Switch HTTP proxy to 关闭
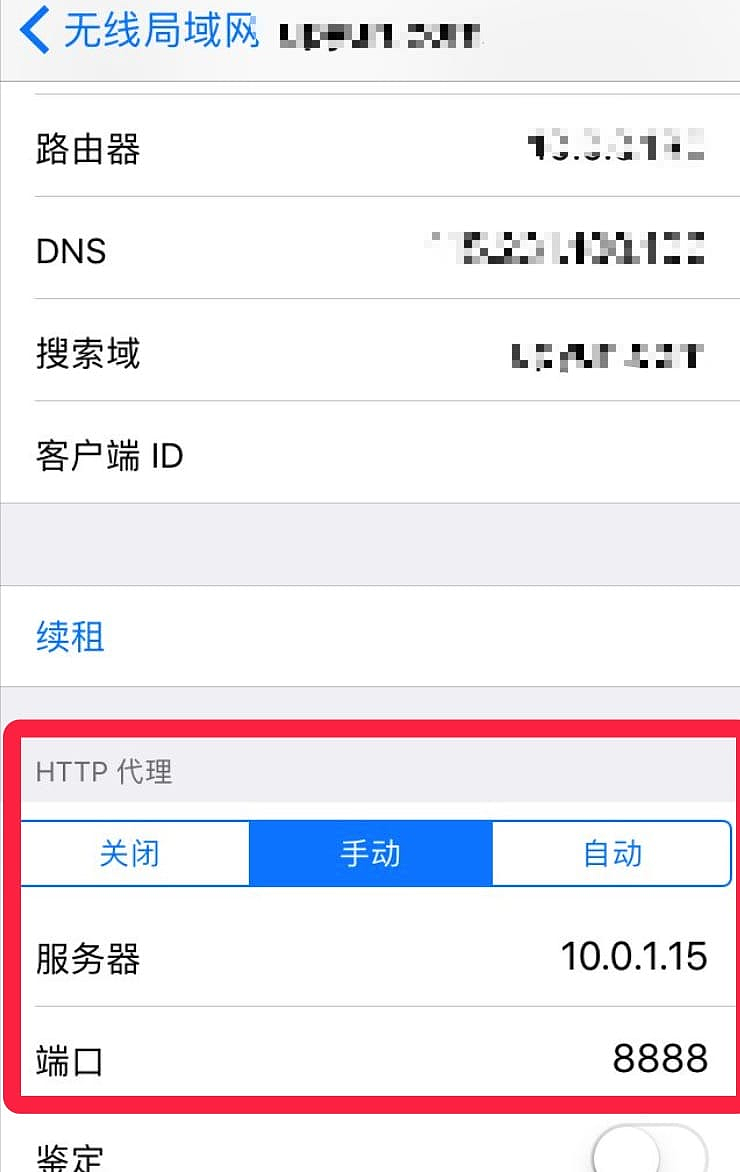 tap(131, 854)
